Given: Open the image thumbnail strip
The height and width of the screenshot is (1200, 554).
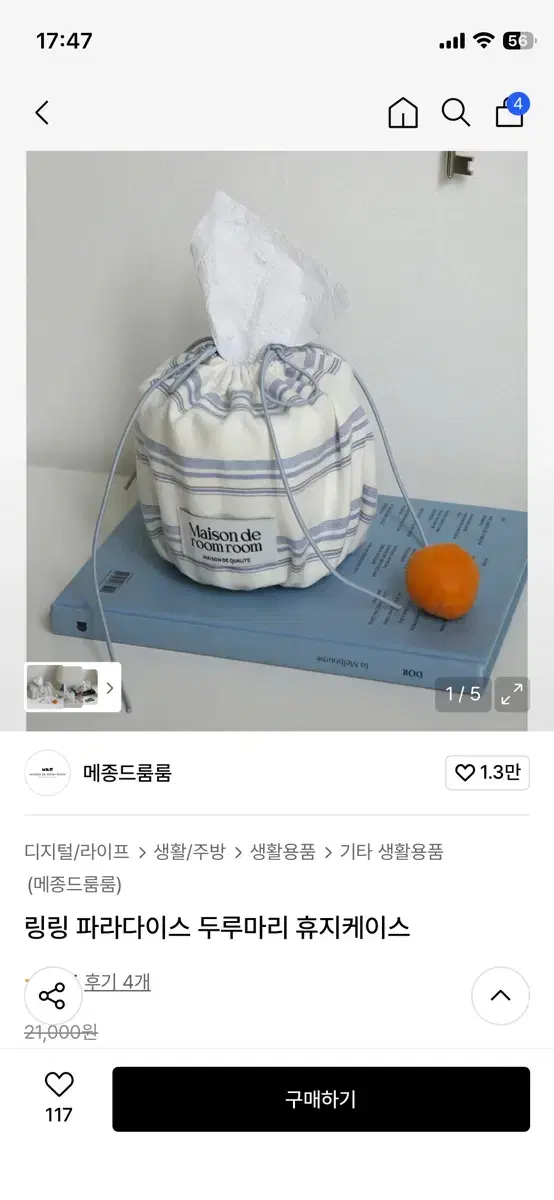Looking at the screenshot, I should click(72, 687).
